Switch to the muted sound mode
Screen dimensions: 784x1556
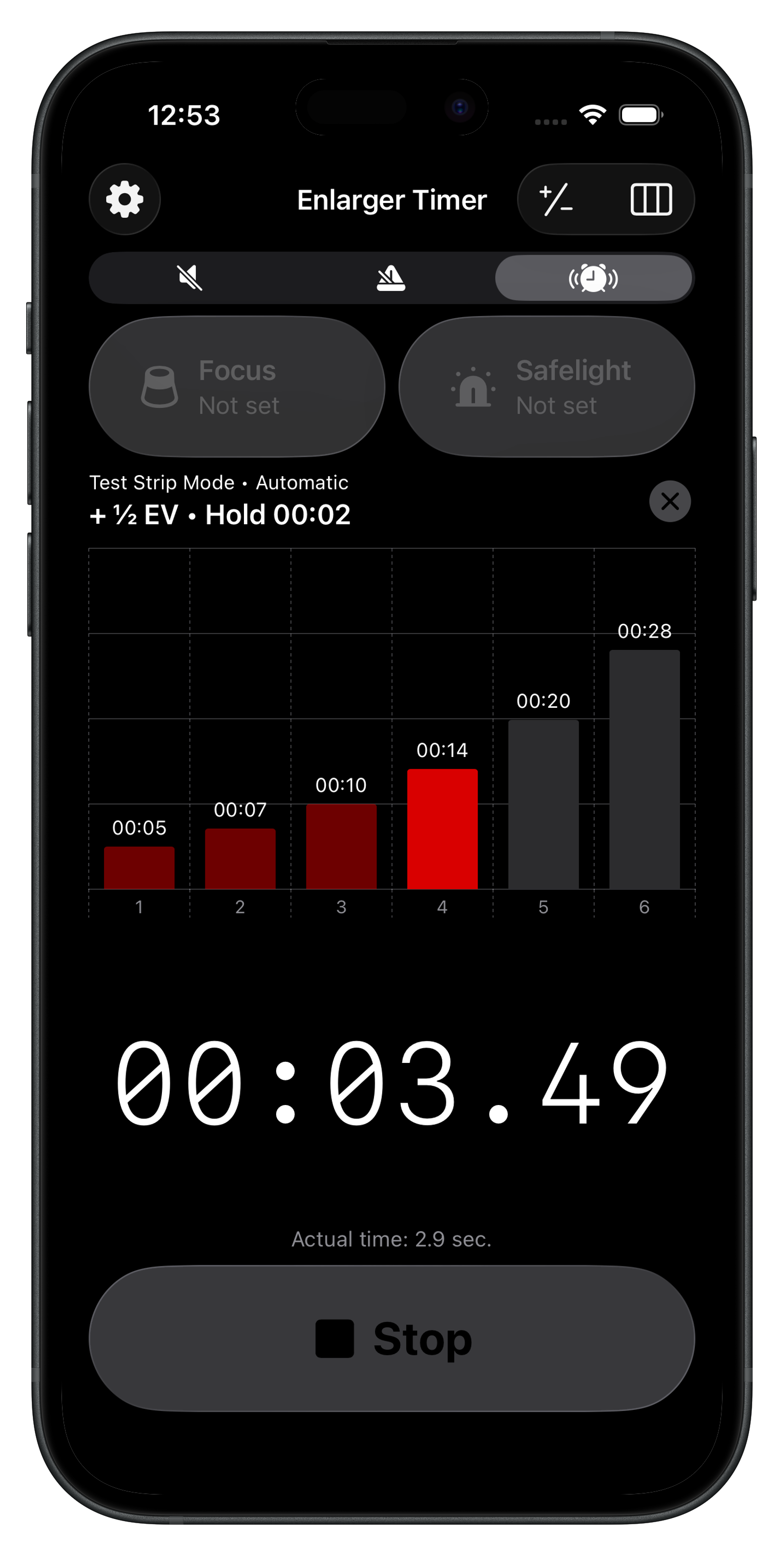[190, 278]
